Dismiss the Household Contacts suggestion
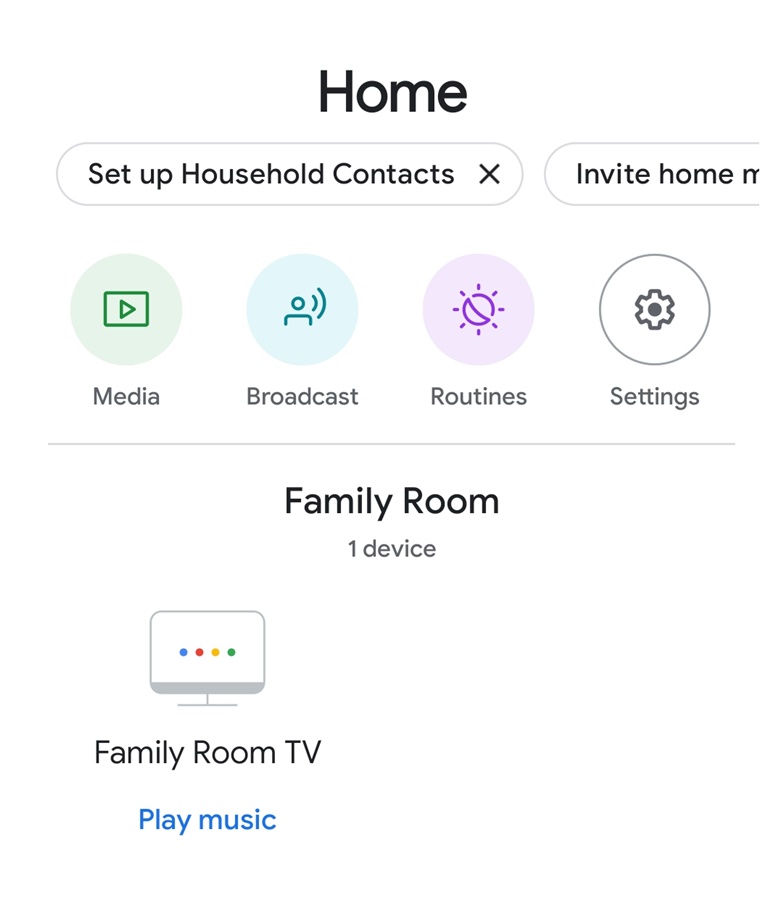Viewport: 783px width, 900px height. (489, 175)
